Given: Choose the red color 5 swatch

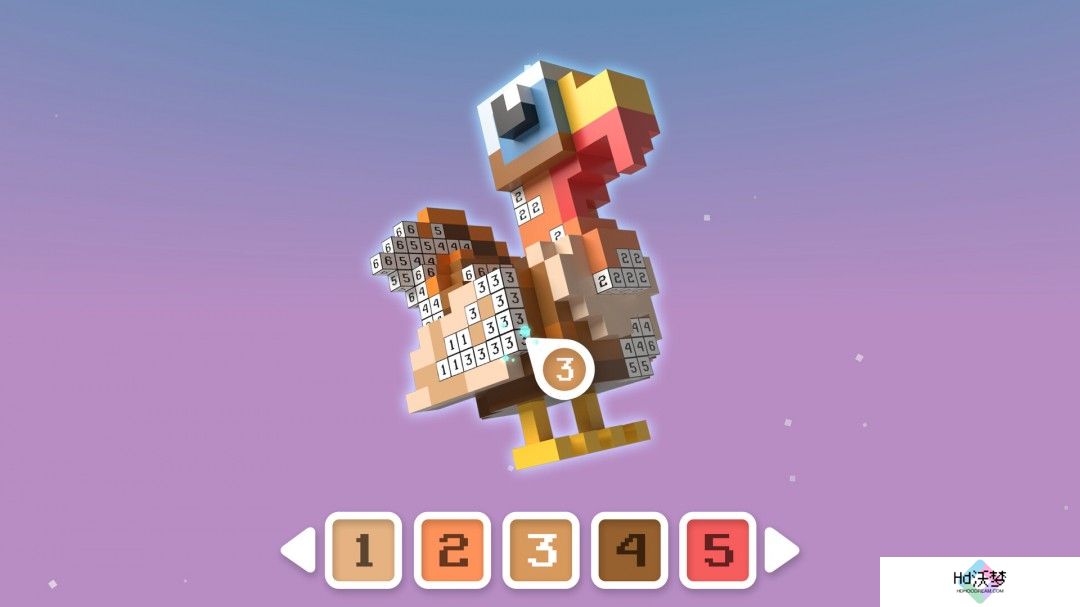Looking at the screenshot, I should [x=716, y=549].
